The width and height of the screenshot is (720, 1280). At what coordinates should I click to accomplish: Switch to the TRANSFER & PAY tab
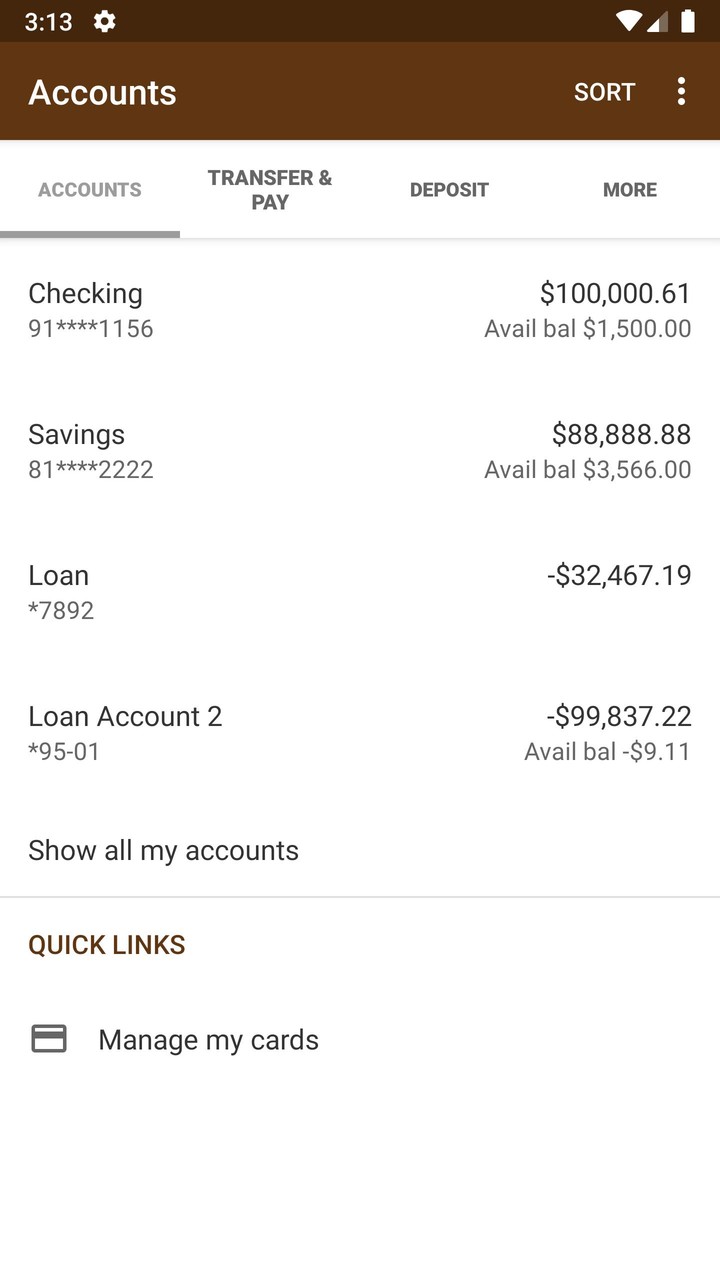(269, 189)
